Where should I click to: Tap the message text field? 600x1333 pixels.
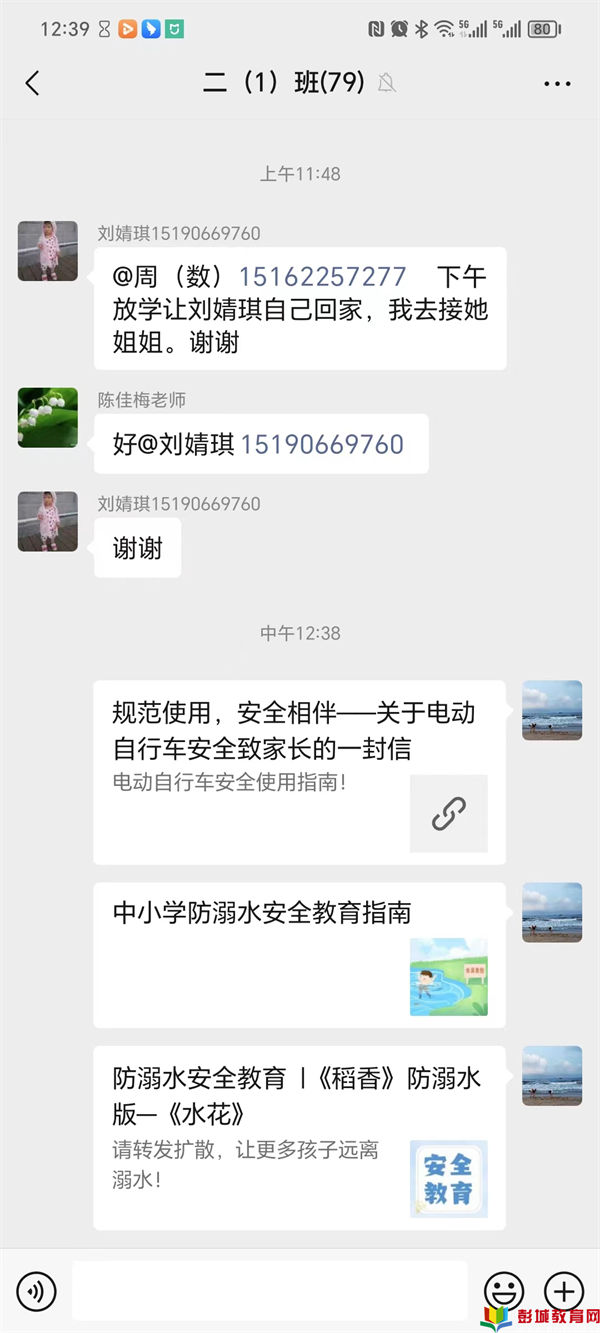pyautogui.click(x=270, y=1290)
